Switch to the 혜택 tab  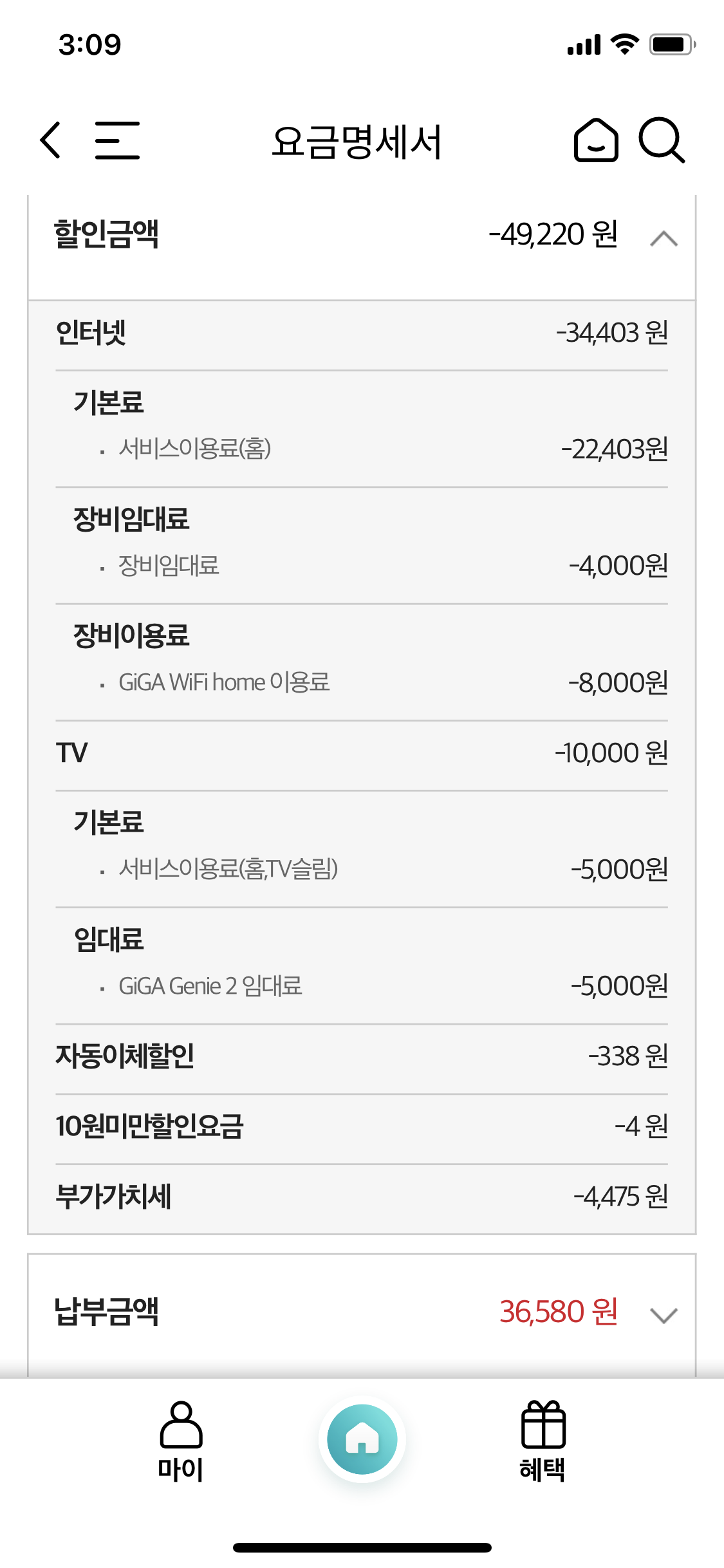(543, 1441)
